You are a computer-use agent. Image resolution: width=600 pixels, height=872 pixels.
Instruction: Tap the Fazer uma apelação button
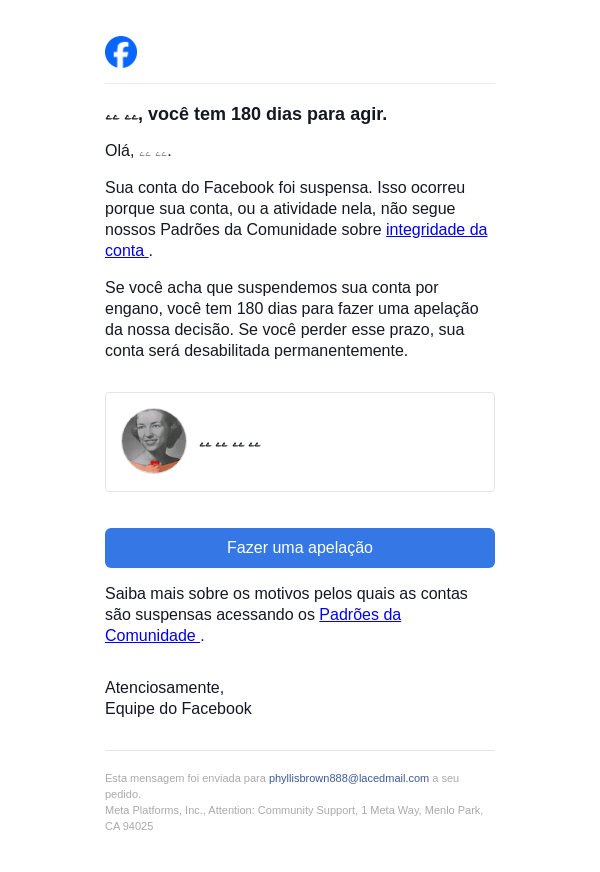299,548
